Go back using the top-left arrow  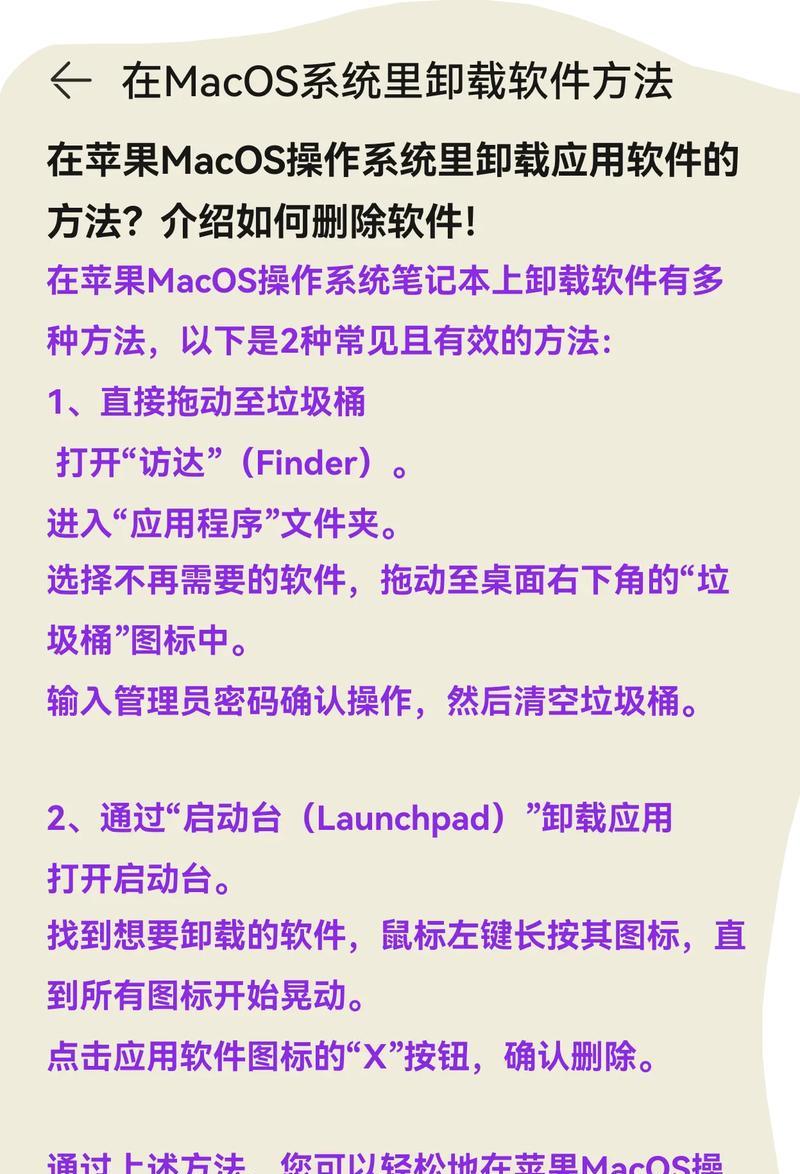pyautogui.click(x=68, y=82)
